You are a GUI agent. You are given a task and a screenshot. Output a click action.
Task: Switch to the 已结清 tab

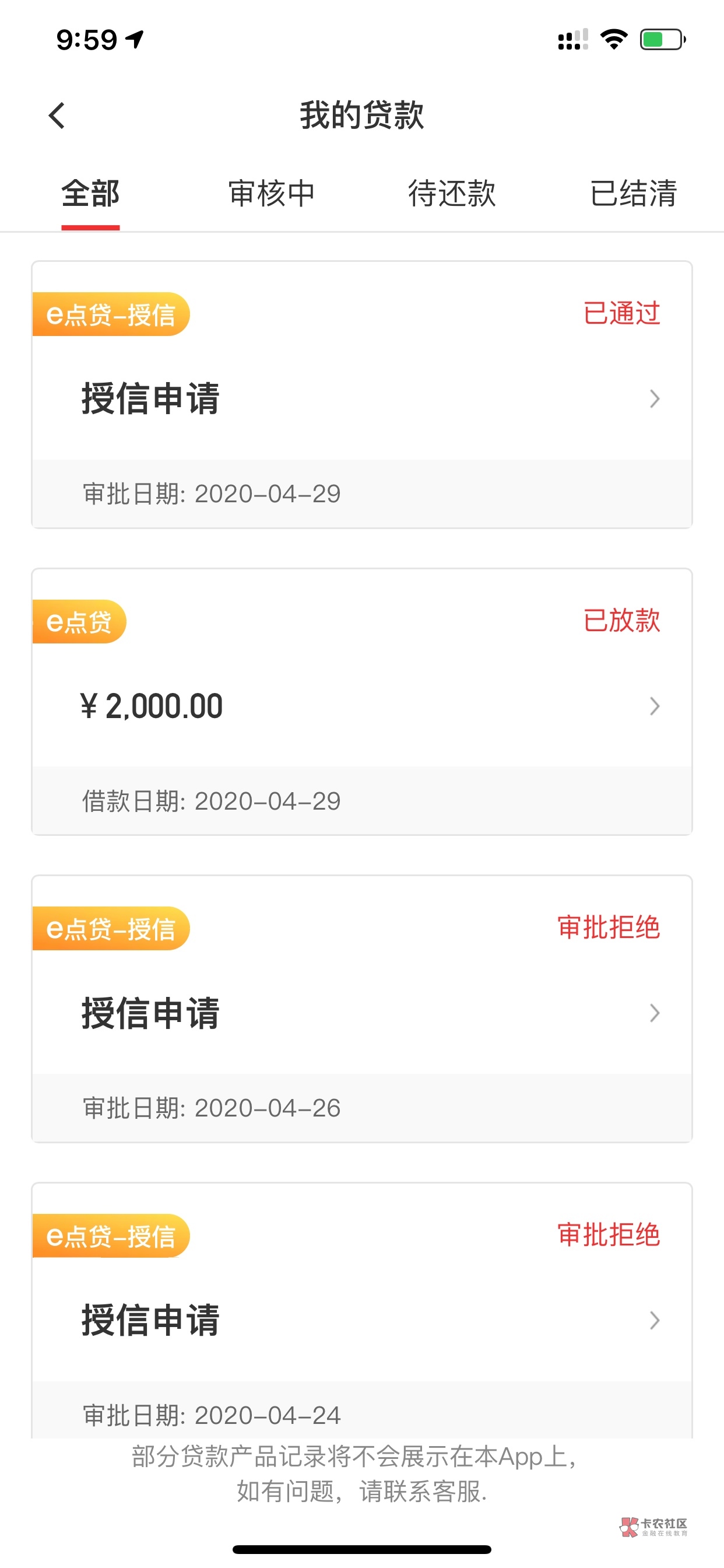633,194
